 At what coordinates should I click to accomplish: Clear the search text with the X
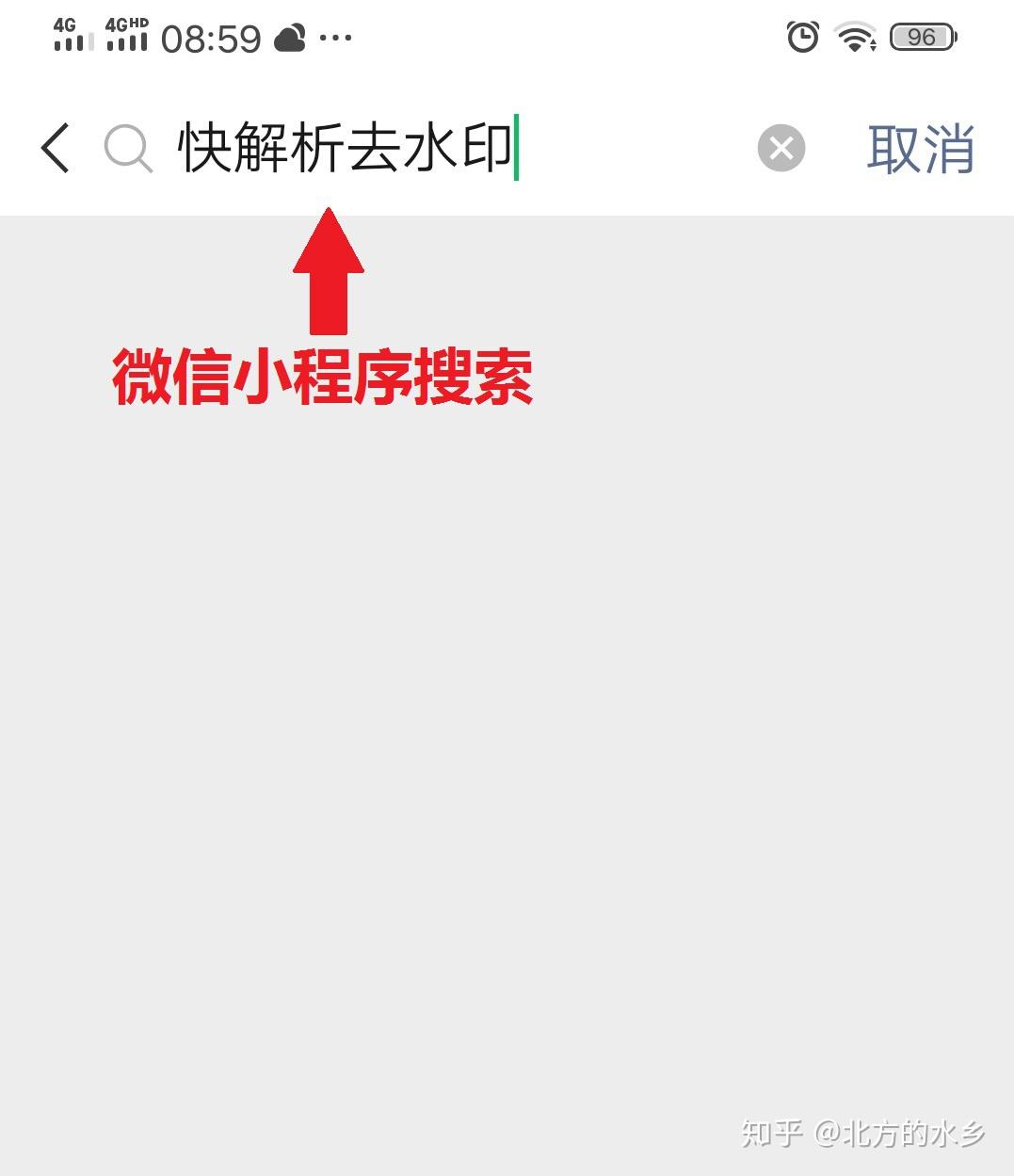tap(781, 148)
